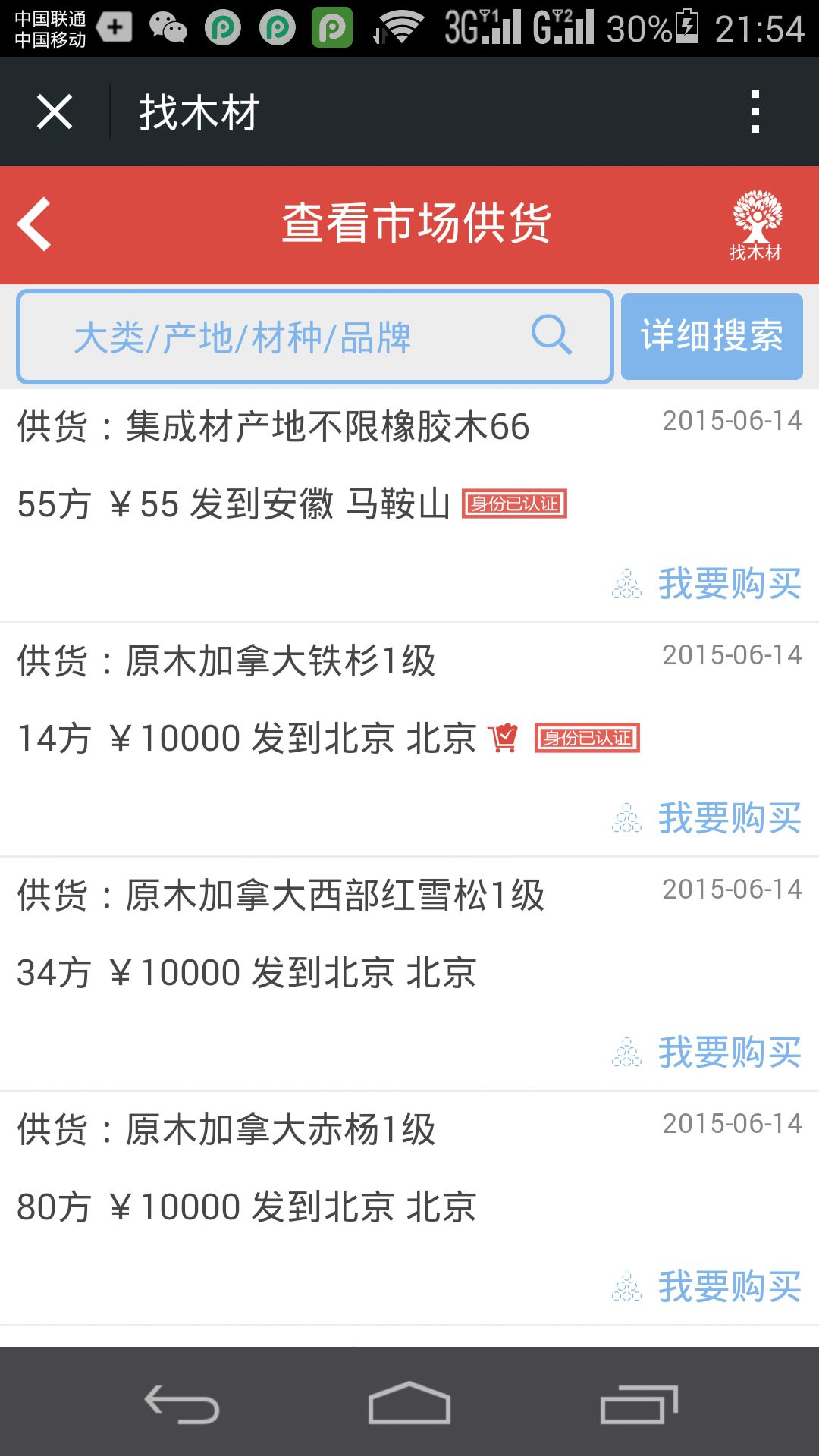Open 详细搜索 advanced search
Viewport: 819px width, 1456px height.
click(x=712, y=336)
